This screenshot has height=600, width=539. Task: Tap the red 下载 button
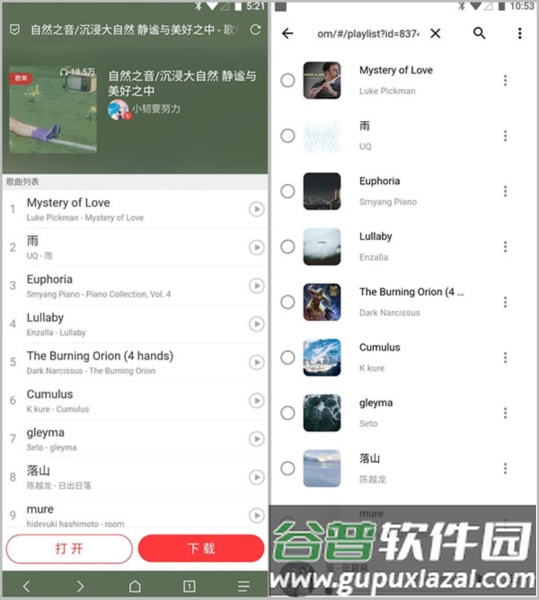[x=201, y=548]
